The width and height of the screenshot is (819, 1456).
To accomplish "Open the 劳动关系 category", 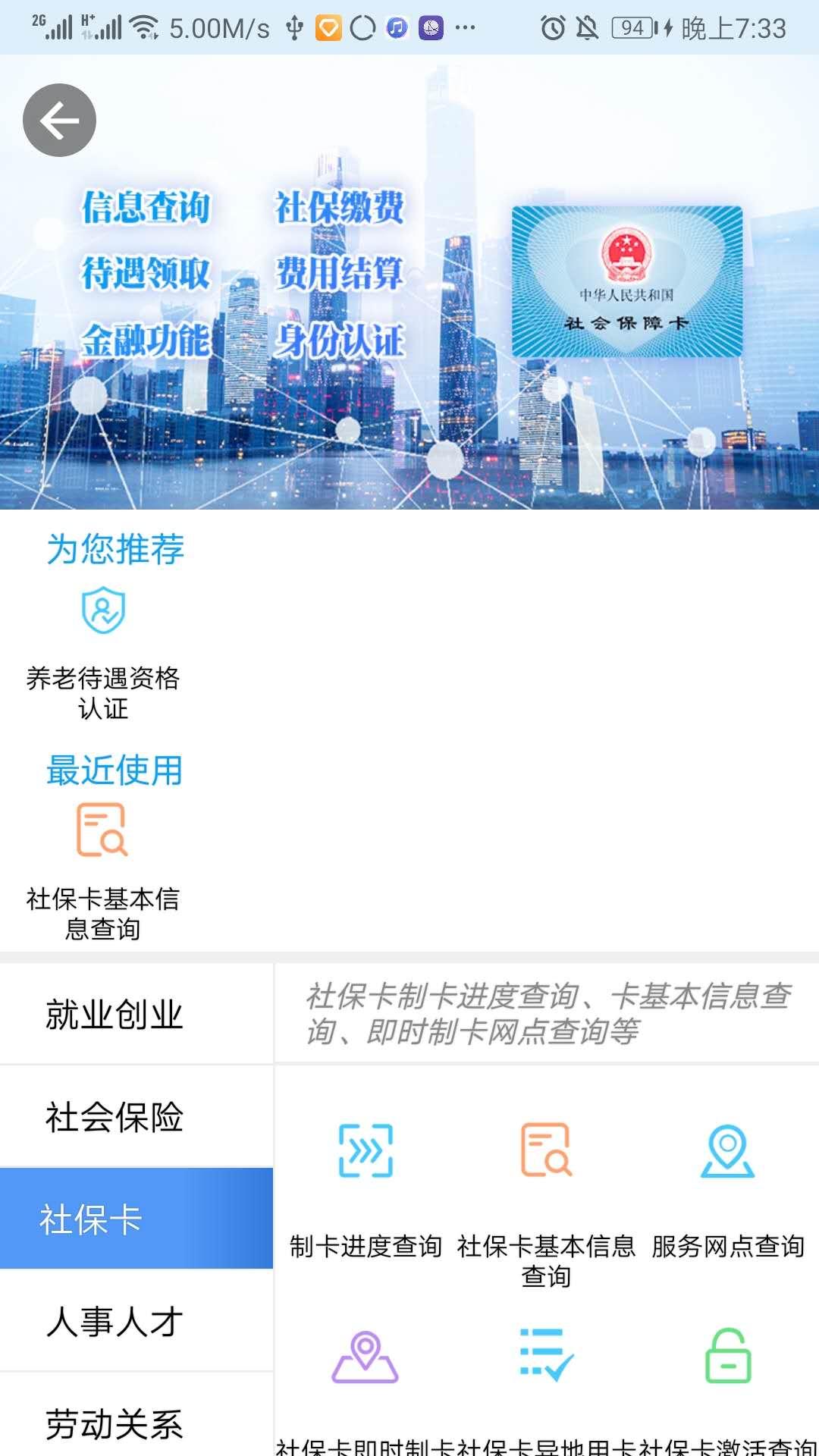I will pos(114,1421).
